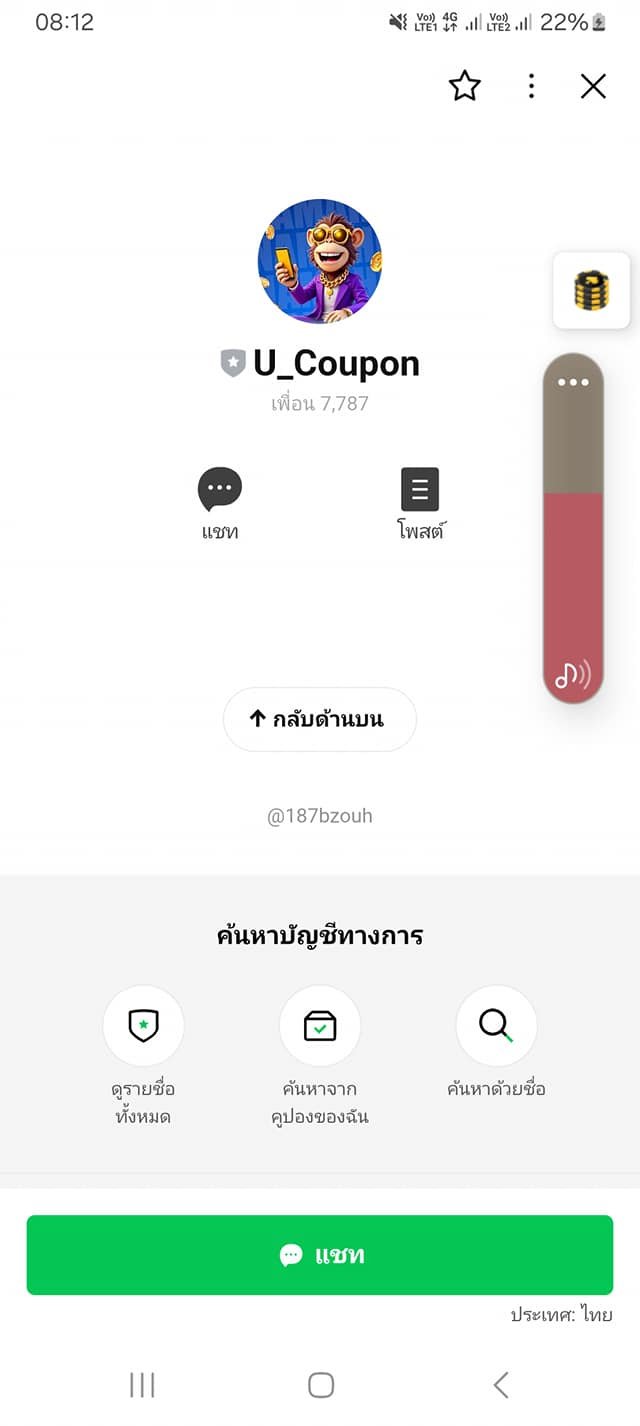Start a chat with the green แชท button
640x1426 pixels.
(x=319, y=1255)
